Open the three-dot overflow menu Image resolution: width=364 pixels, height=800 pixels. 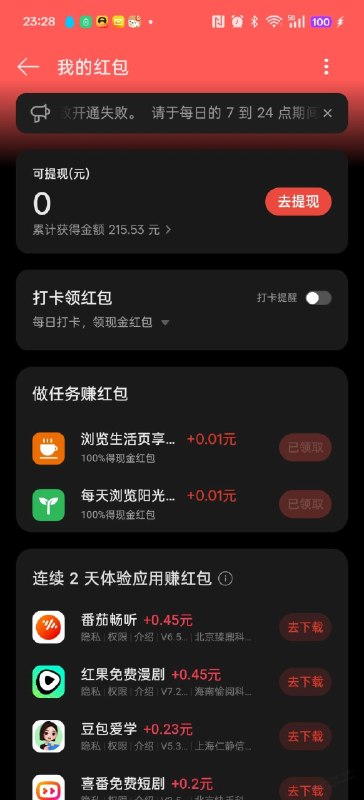click(326, 67)
